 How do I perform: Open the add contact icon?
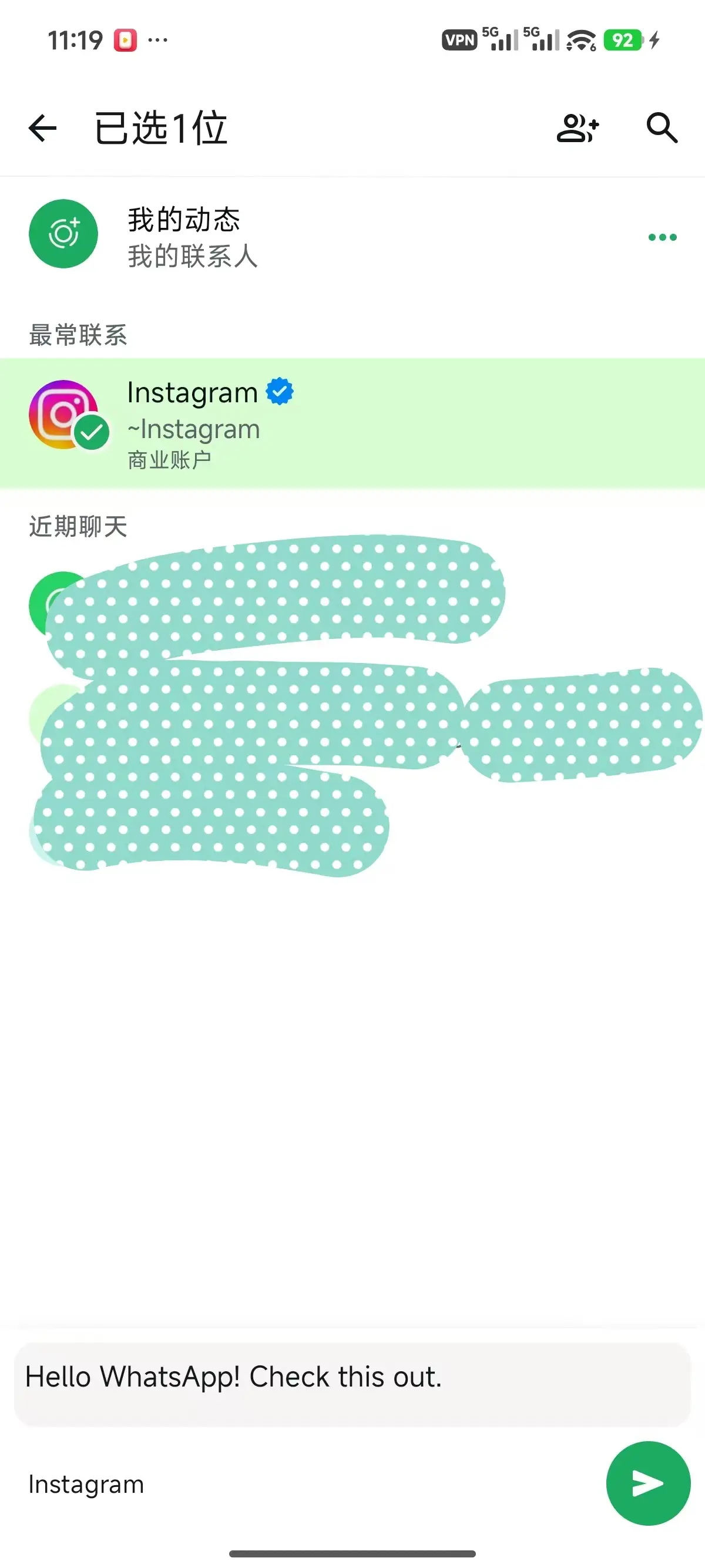coord(577,129)
